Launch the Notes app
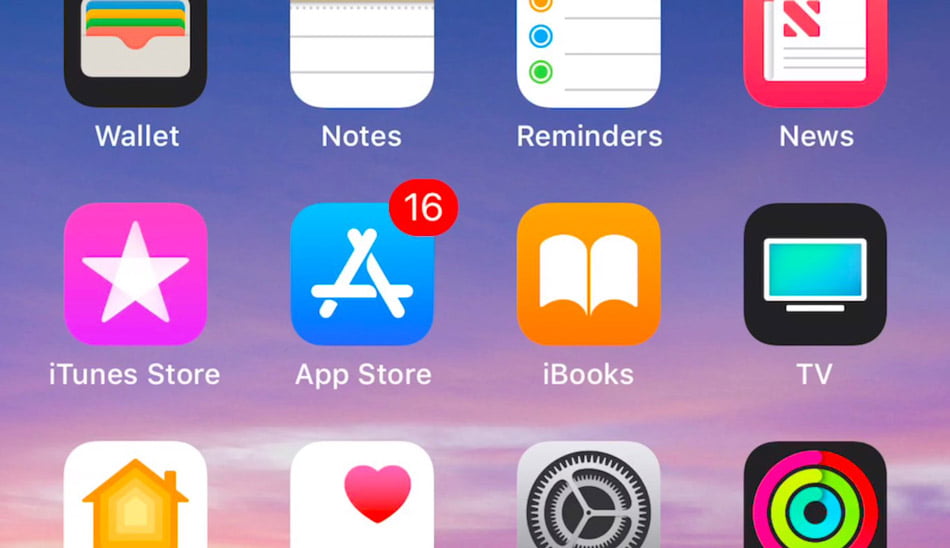This screenshot has height=548, width=950. [362, 50]
